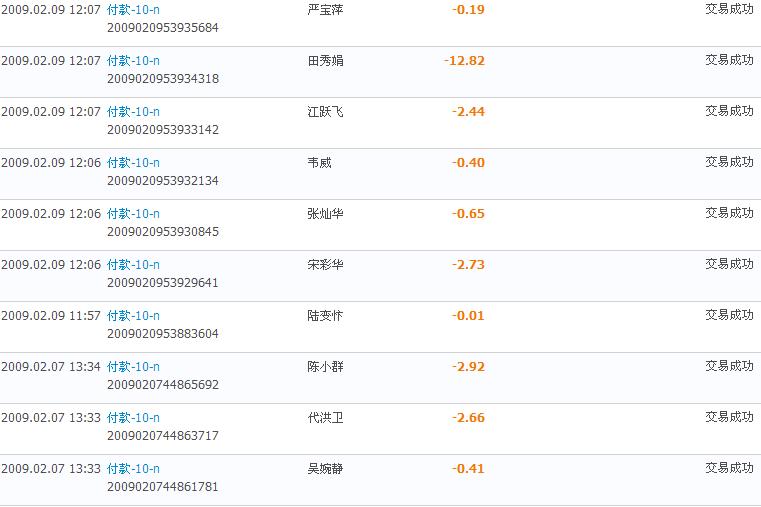The height and width of the screenshot is (507, 761).
Task: Open the 付款-10-n link for 吴婉静
Action: (x=133, y=469)
